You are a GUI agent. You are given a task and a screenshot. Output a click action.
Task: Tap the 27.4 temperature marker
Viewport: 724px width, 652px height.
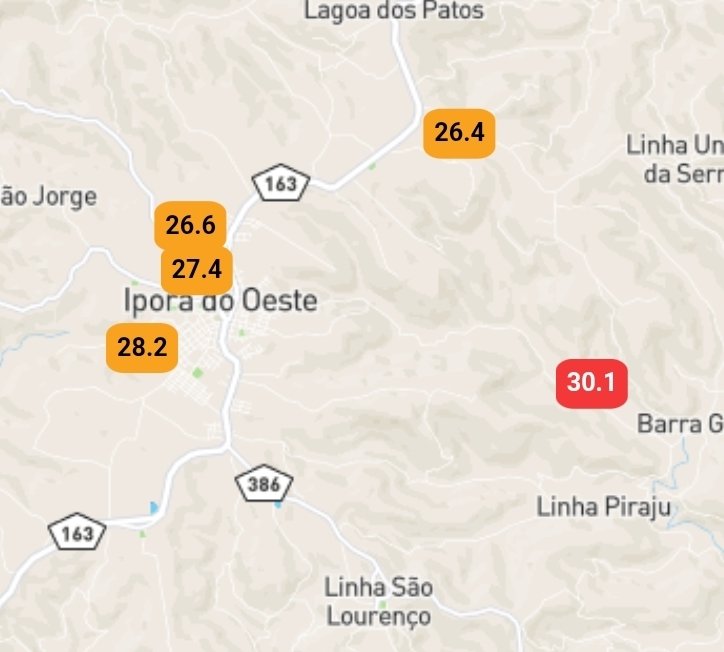click(x=197, y=269)
